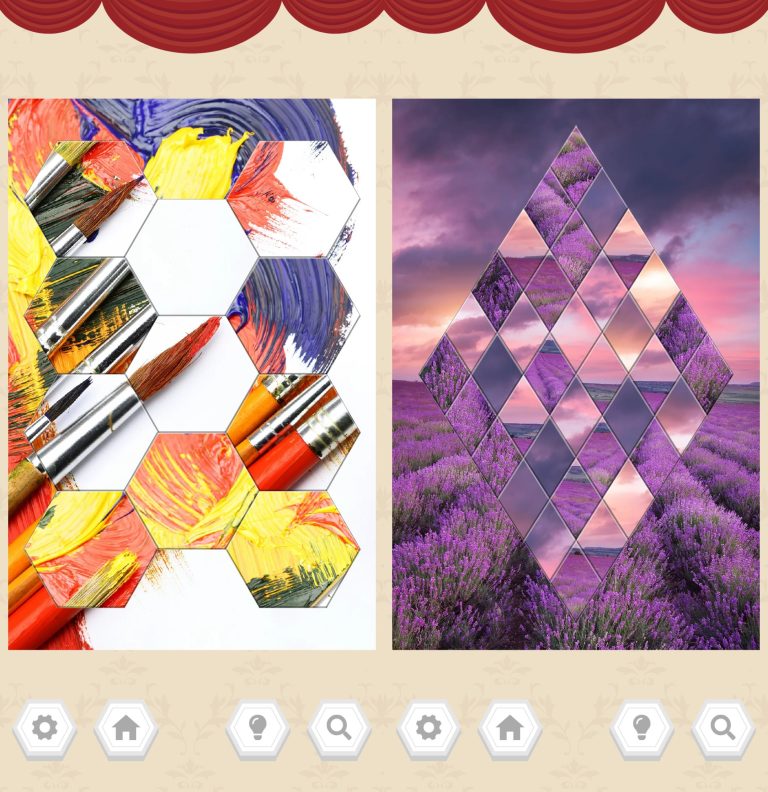The width and height of the screenshot is (768, 792).
Task: Get a lightbulb hint for the lavender puzzle
Action: 642,728
